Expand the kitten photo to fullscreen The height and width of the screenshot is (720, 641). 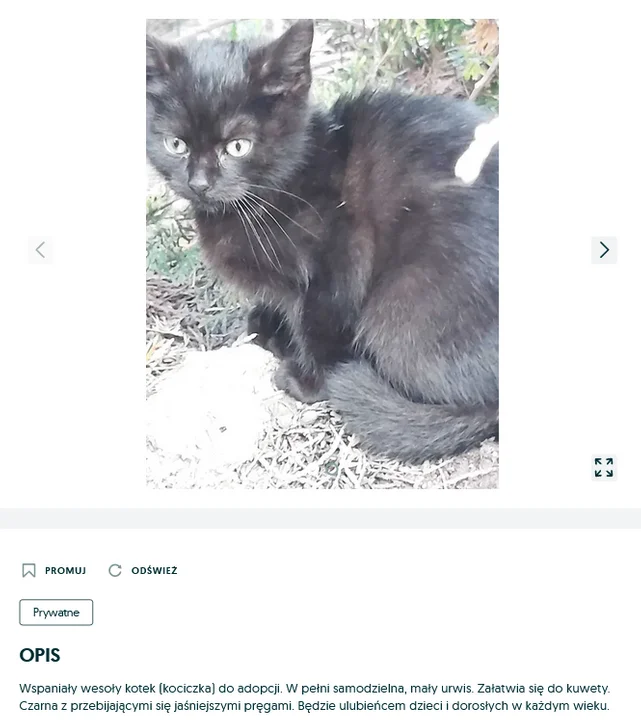pos(603,467)
